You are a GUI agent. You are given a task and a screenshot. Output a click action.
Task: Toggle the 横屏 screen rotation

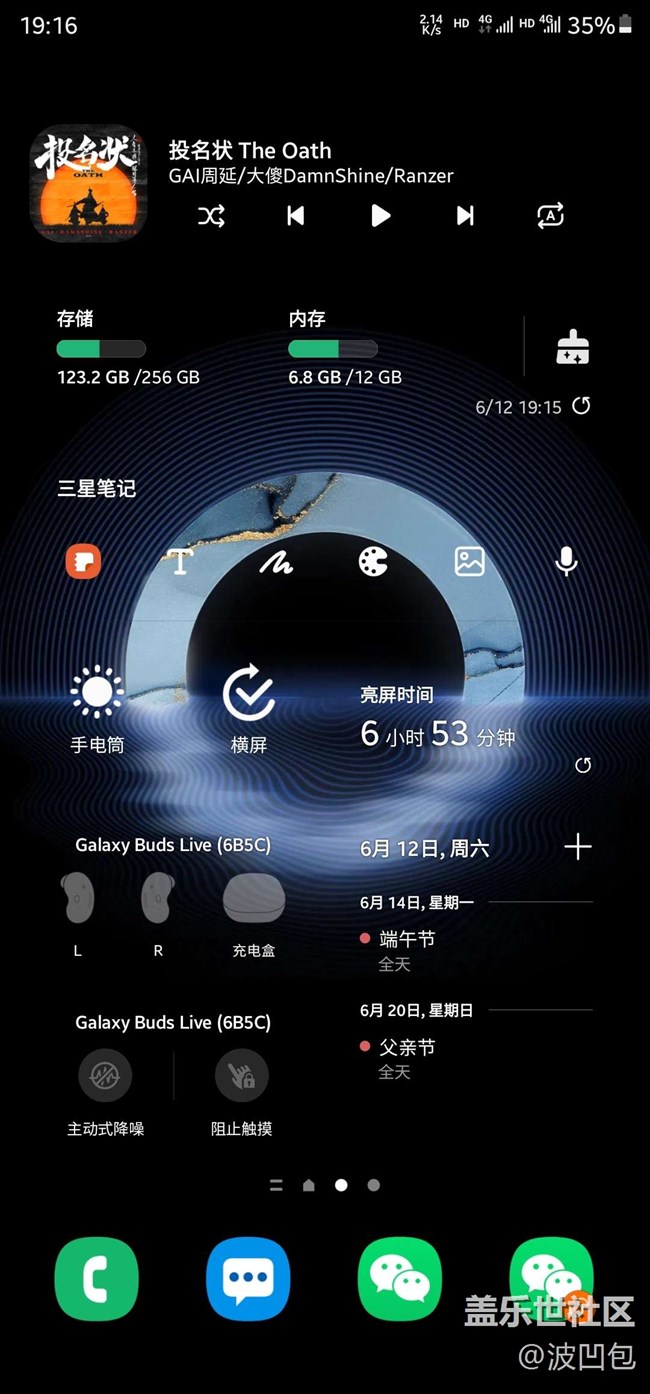click(x=248, y=694)
